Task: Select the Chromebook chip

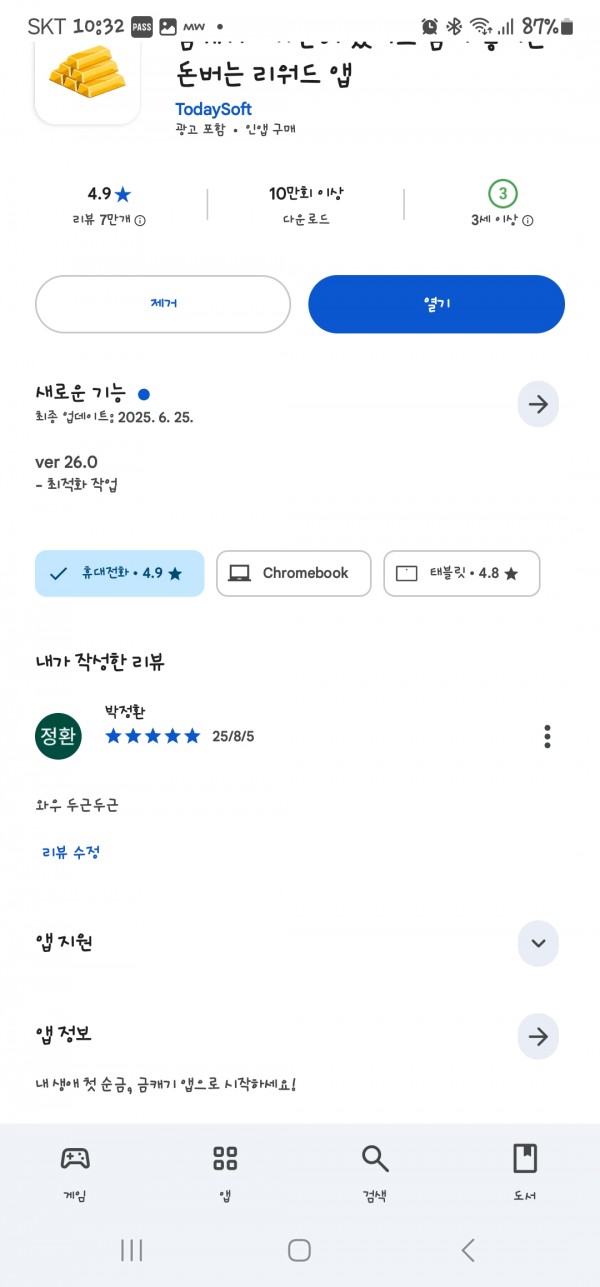Action: [294, 574]
